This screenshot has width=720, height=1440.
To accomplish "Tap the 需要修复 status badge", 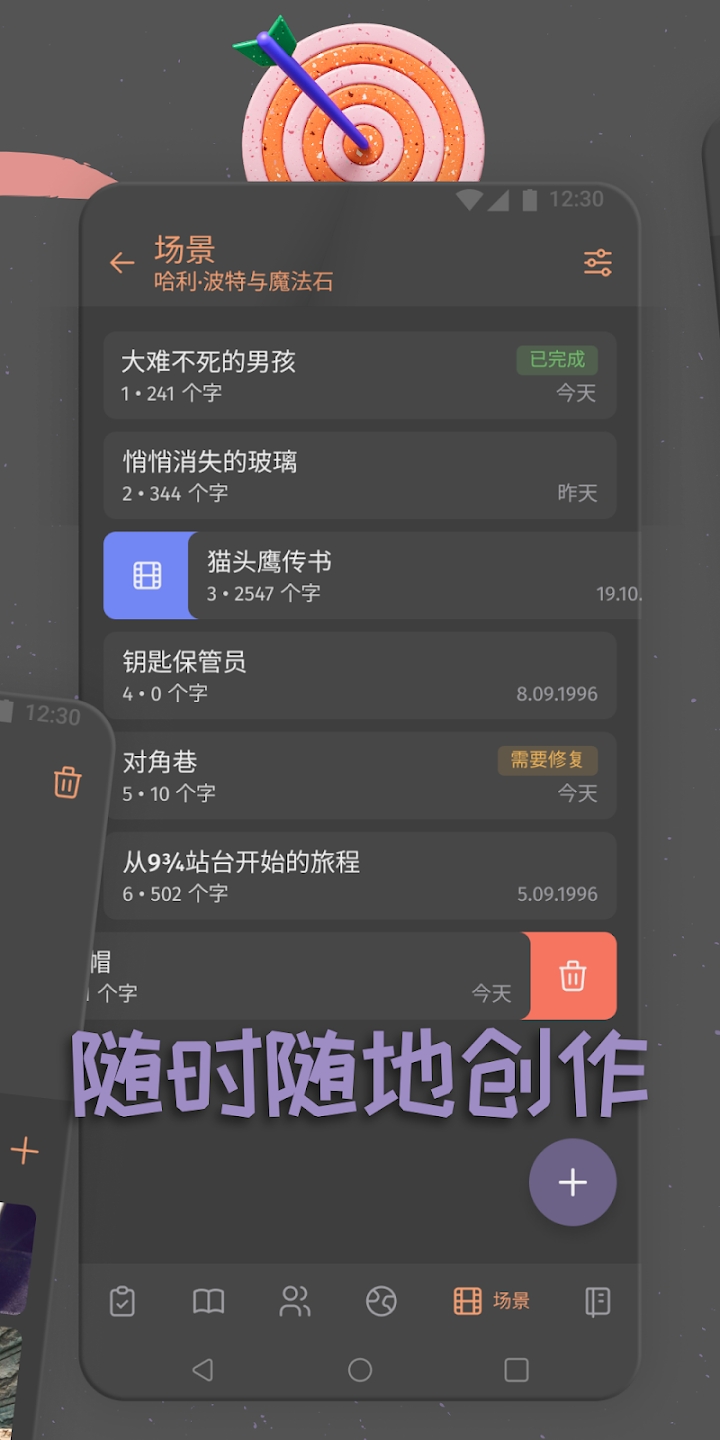I will (548, 760).
